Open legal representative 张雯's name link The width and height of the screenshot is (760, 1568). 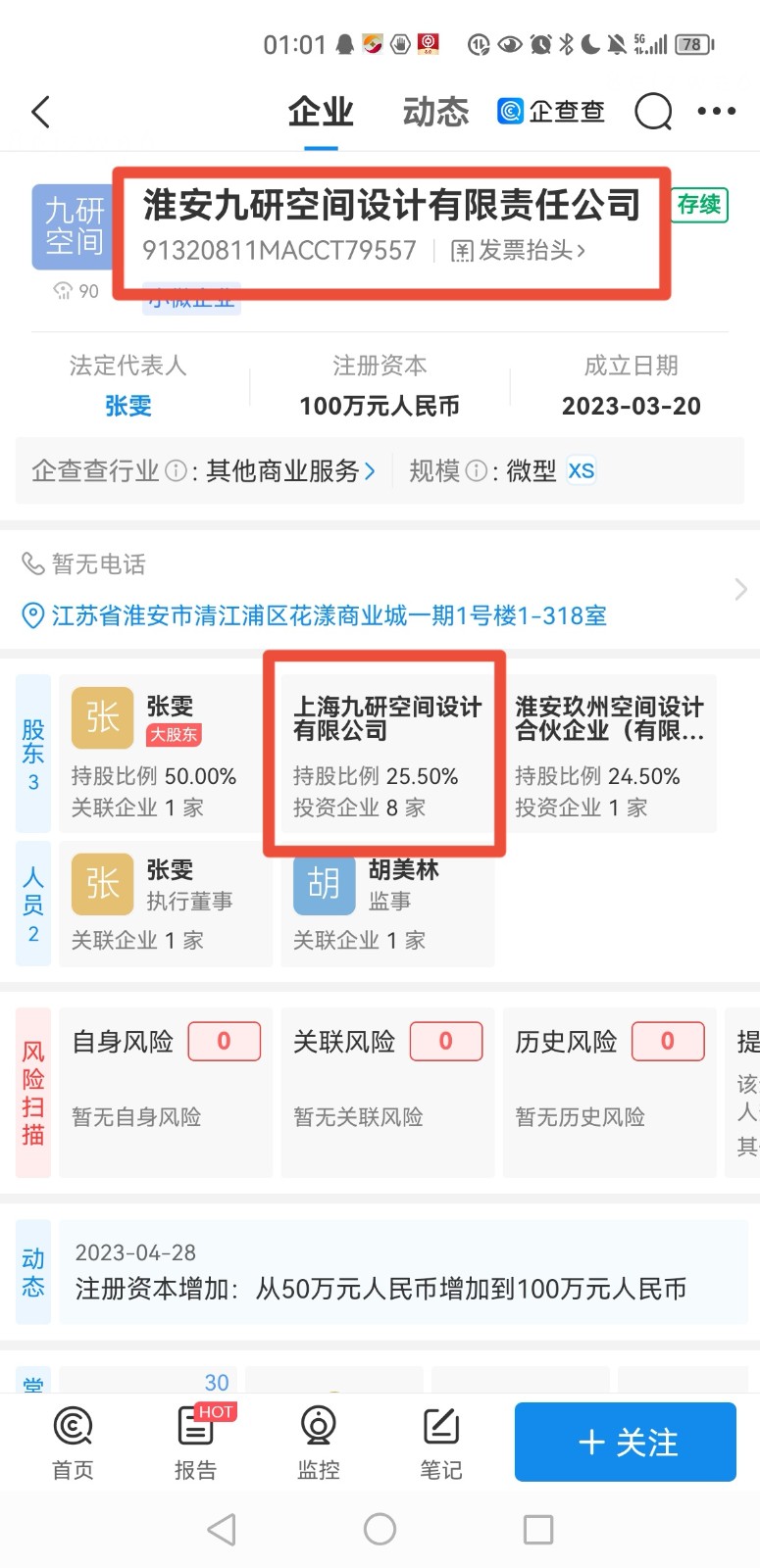point(128,406)
